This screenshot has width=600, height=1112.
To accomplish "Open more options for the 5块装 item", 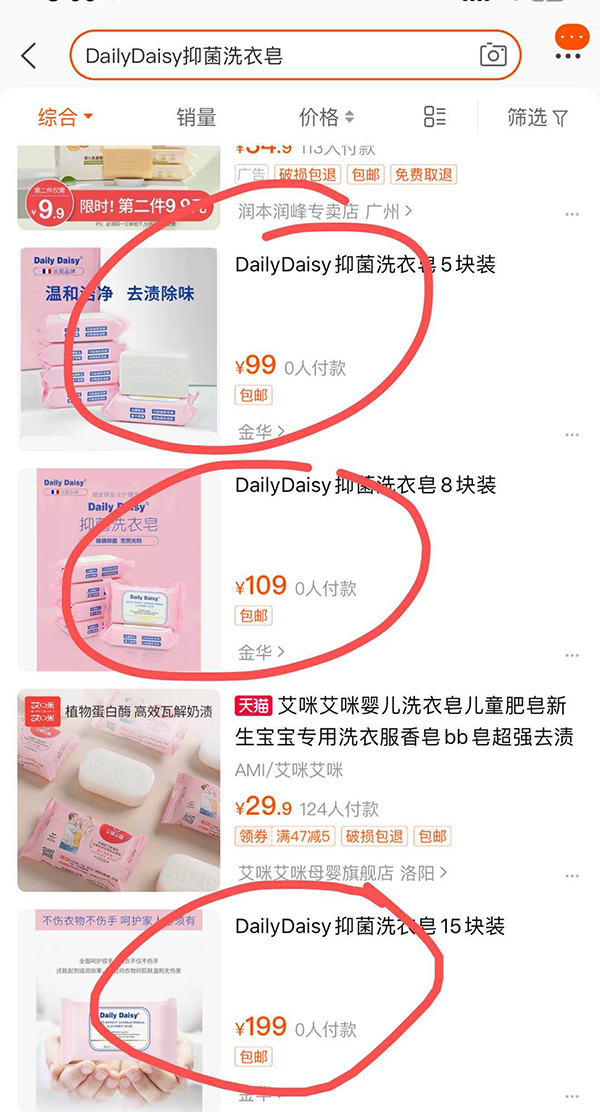I will [572, 435].
